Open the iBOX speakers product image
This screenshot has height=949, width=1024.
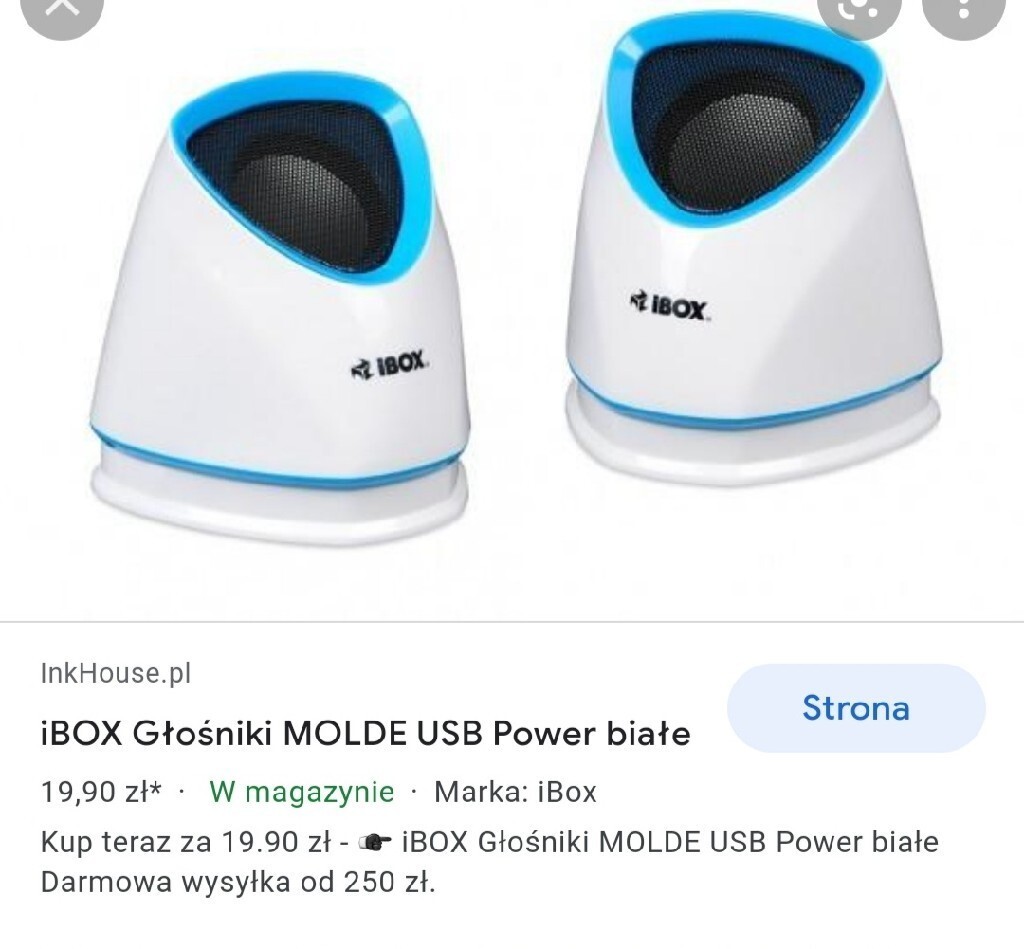[x=512, y=300]
